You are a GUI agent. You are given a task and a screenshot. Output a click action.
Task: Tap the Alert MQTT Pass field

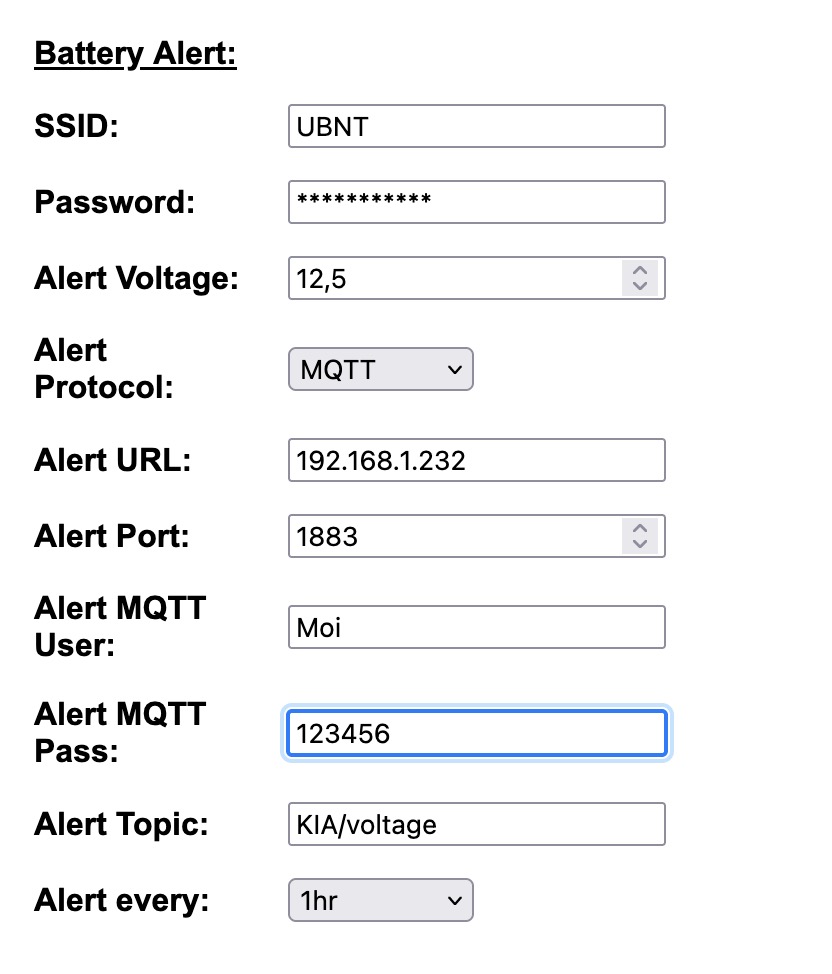pyautogui.click(x=477, y=734)
